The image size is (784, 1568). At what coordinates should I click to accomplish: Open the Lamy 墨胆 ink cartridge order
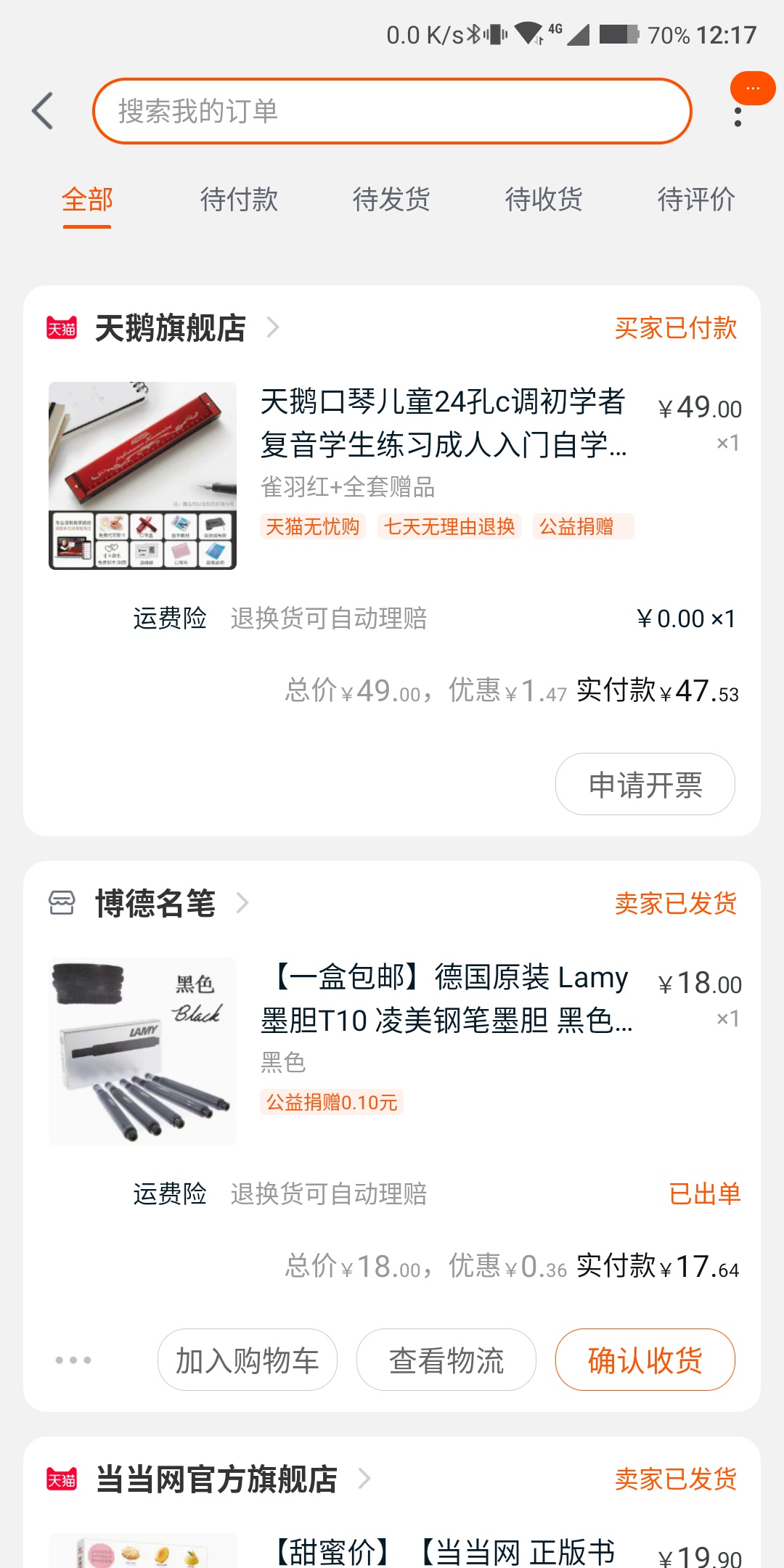point(446,998)
